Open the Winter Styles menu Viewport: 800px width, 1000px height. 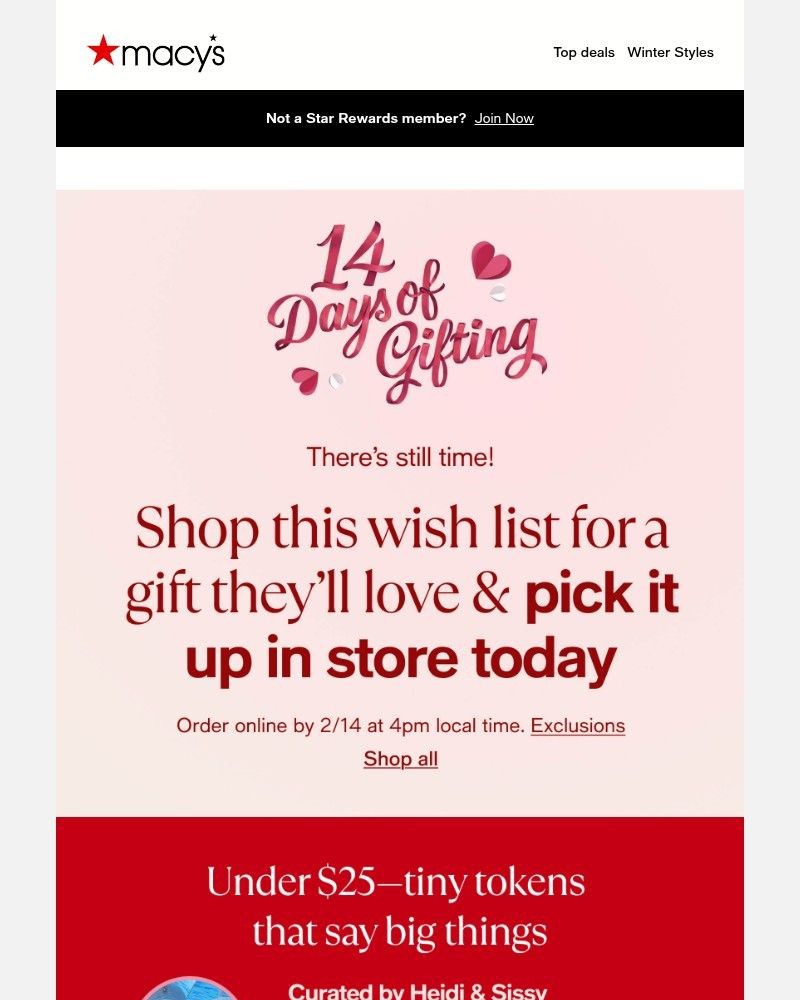tap(670, 52)
